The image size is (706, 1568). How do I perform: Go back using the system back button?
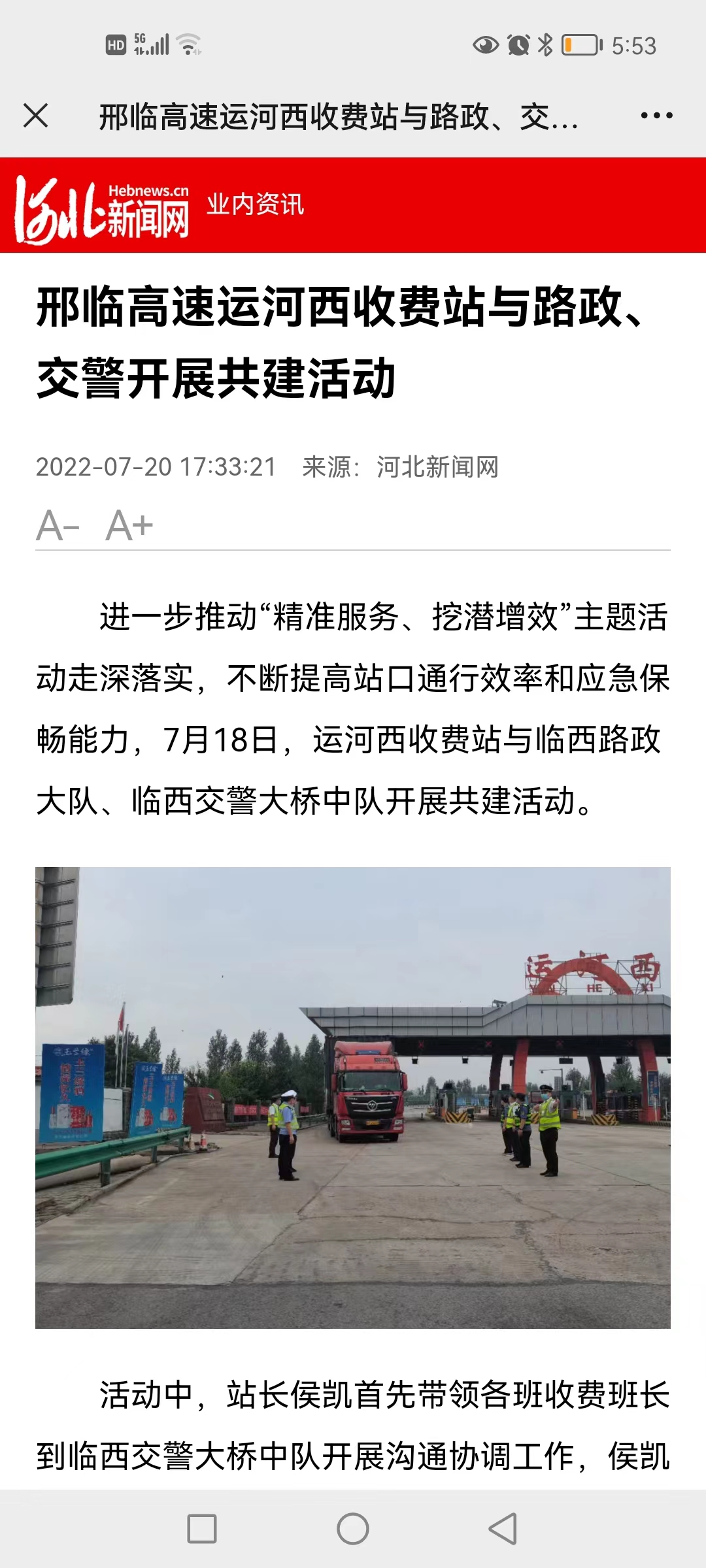[x=503, y=1529]
